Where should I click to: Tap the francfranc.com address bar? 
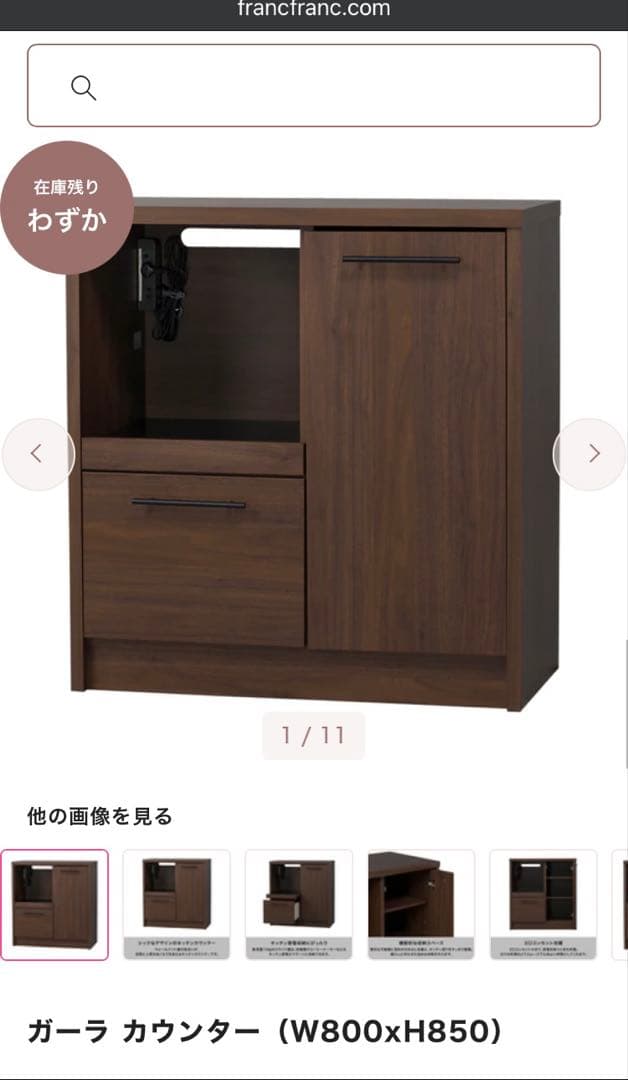pos(313,11)
